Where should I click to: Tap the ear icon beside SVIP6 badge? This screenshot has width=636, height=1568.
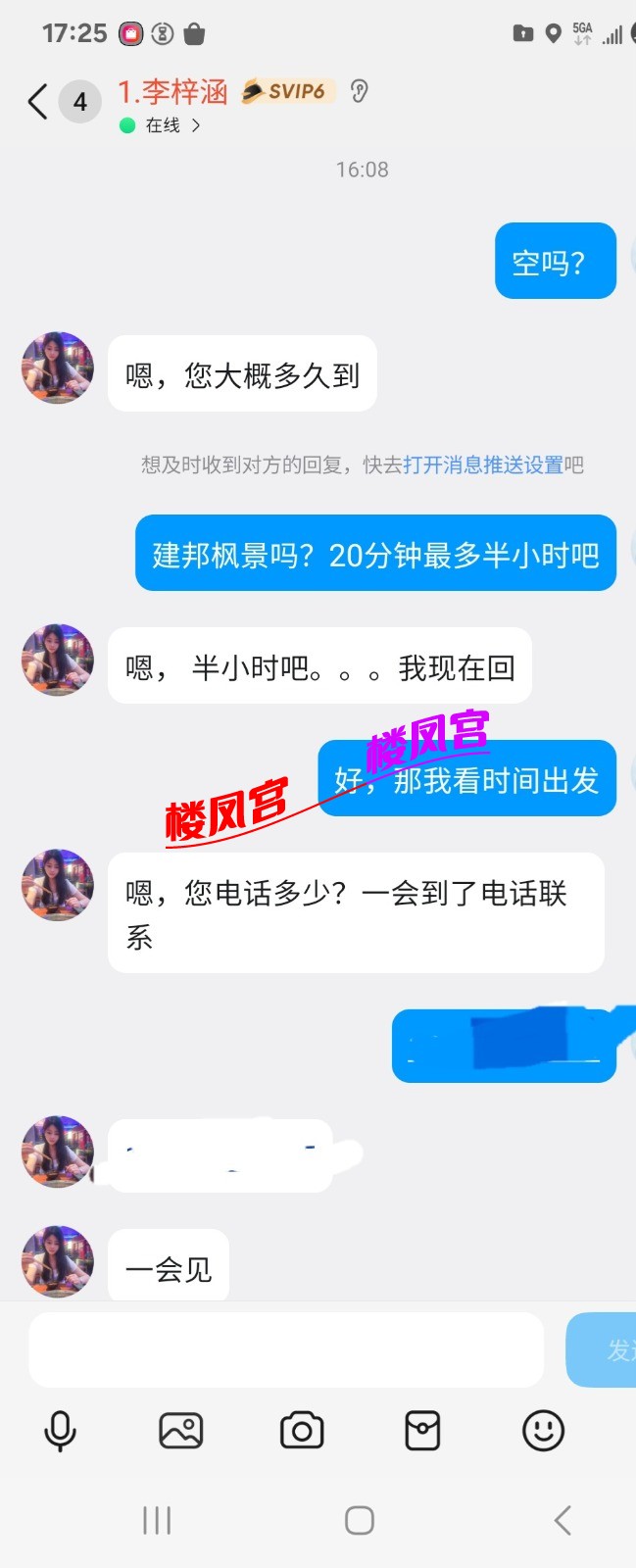[x=360, y=91]
